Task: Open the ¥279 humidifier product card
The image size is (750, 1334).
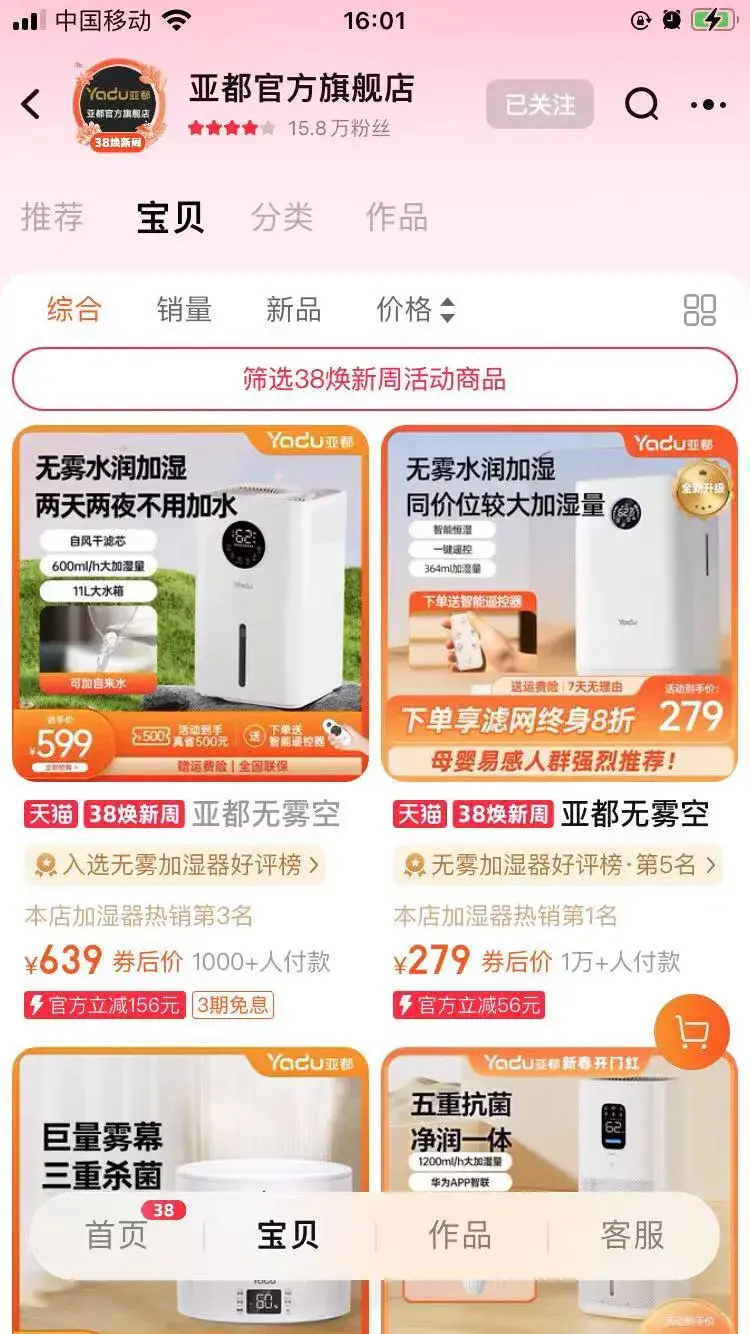Action: tap(559, 604)
